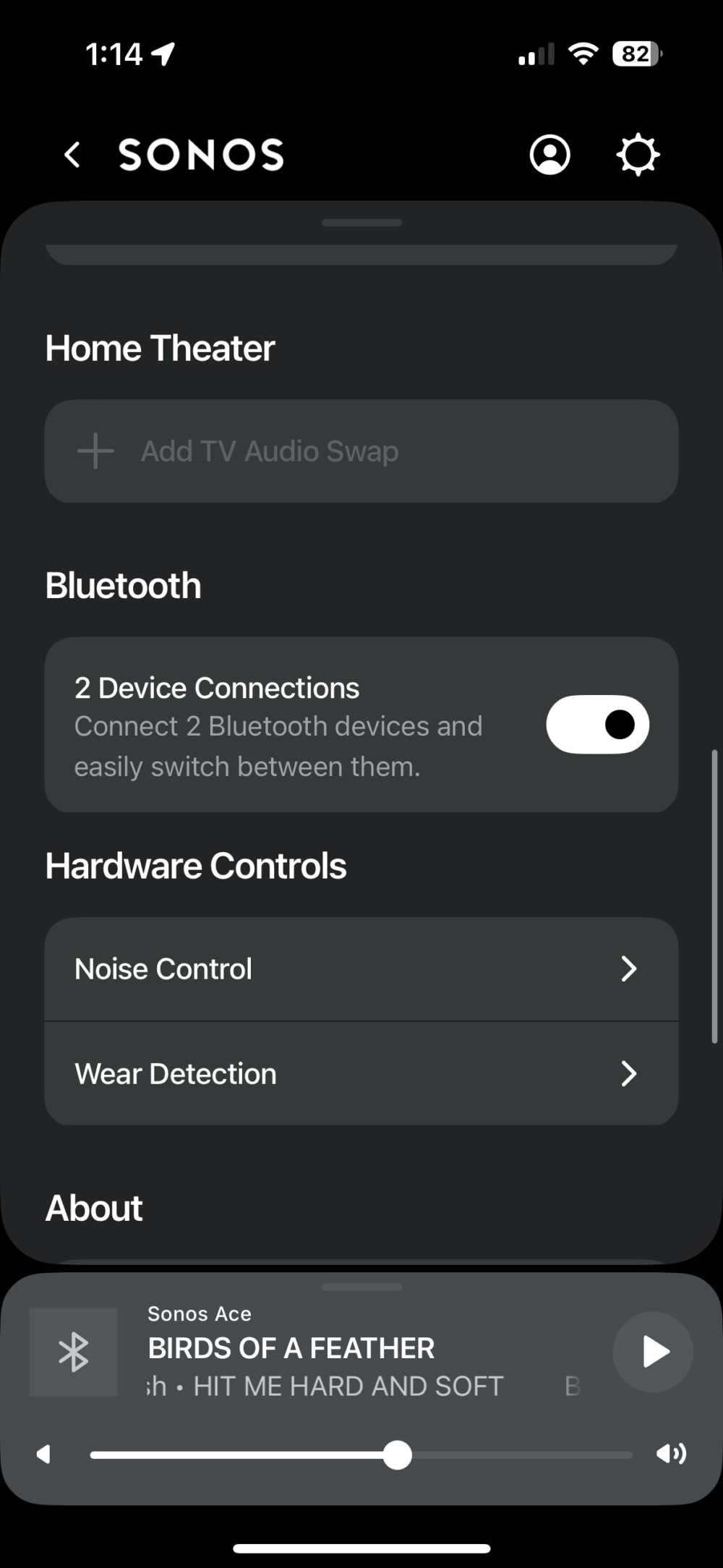Tap the SONOS logo in the header
Image resolution: width=723 pixels, height=1568 pixels.
point(200,155)
